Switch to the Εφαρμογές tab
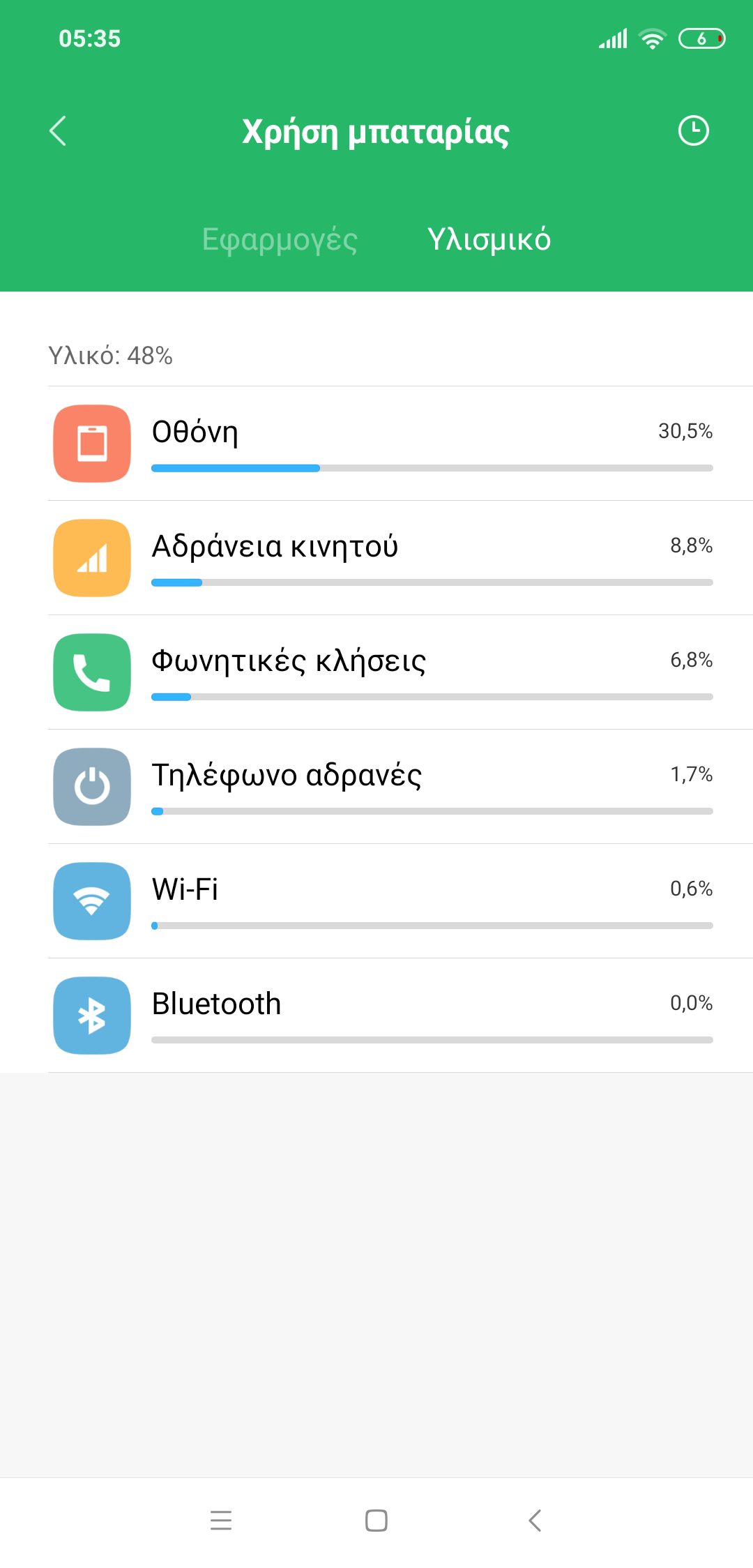The image size is (753, 1568). 280,239
